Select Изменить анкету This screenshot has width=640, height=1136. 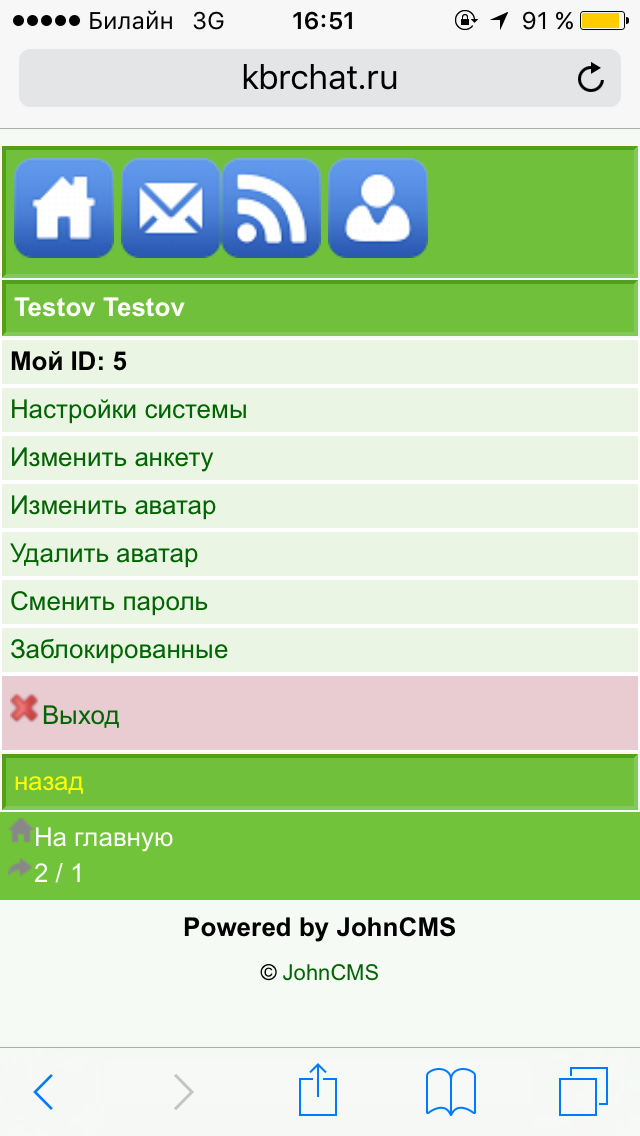point(112,458)
